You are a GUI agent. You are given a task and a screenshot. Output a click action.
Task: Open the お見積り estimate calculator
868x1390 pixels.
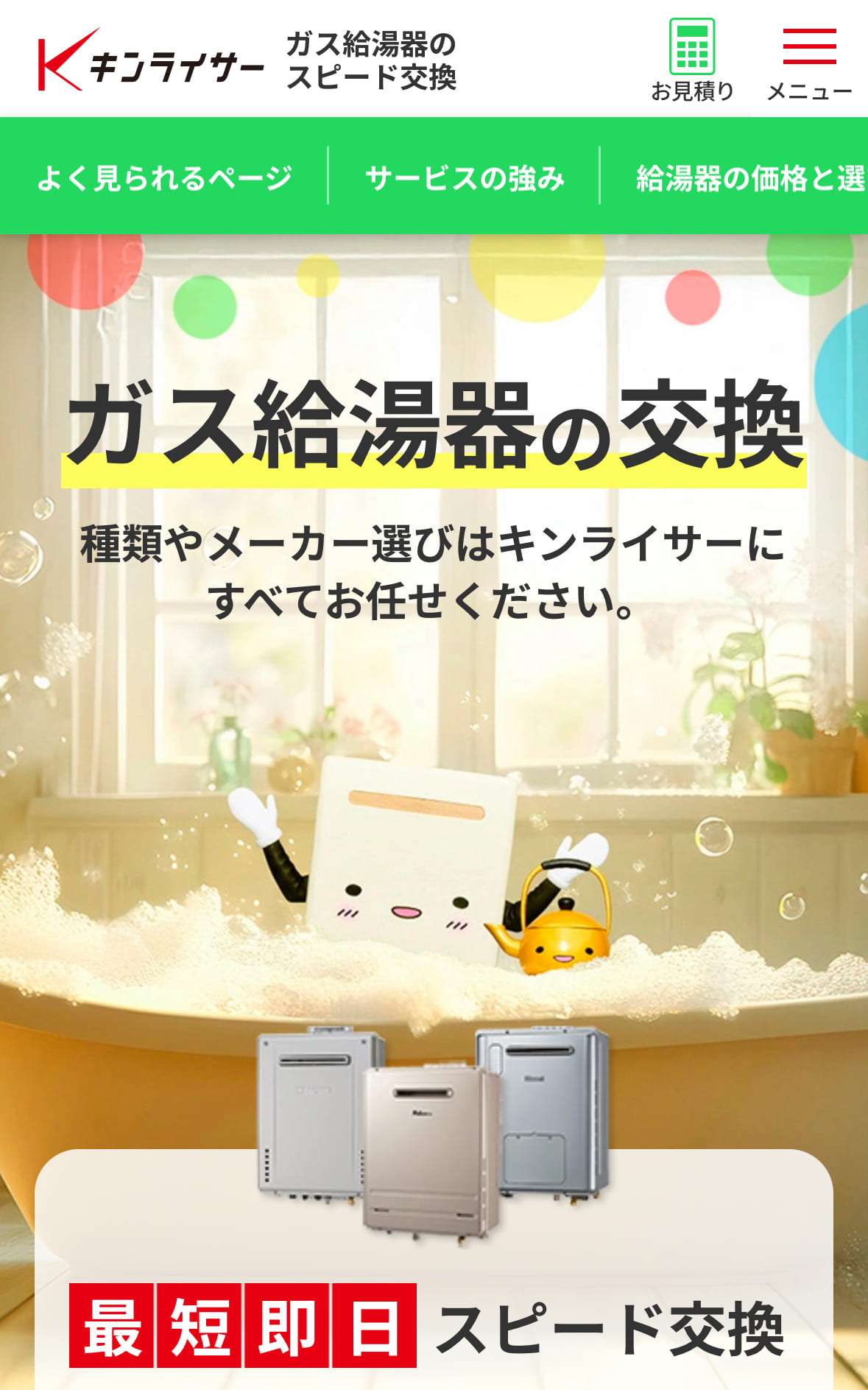pos(692,60)
